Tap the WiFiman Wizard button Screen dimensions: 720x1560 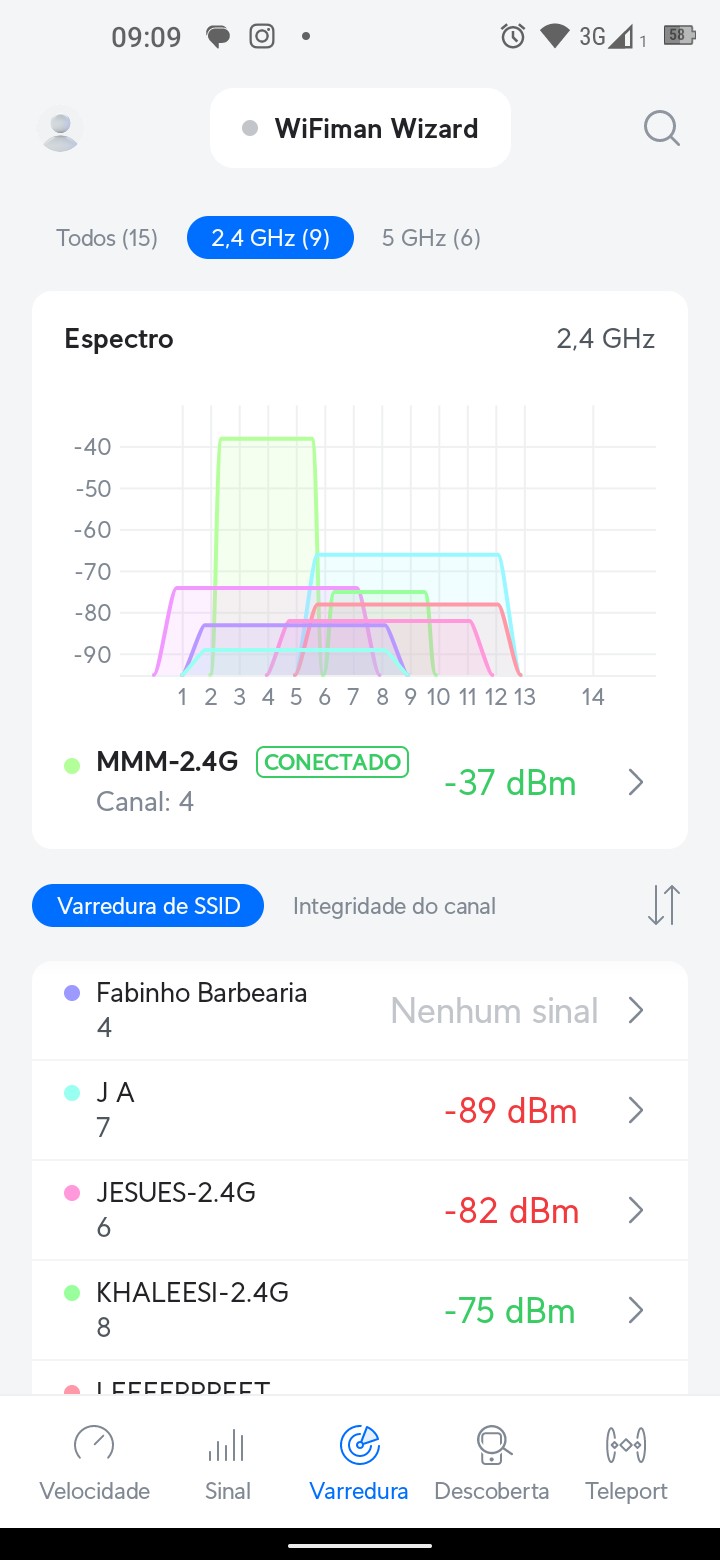(x=360, y=129)
